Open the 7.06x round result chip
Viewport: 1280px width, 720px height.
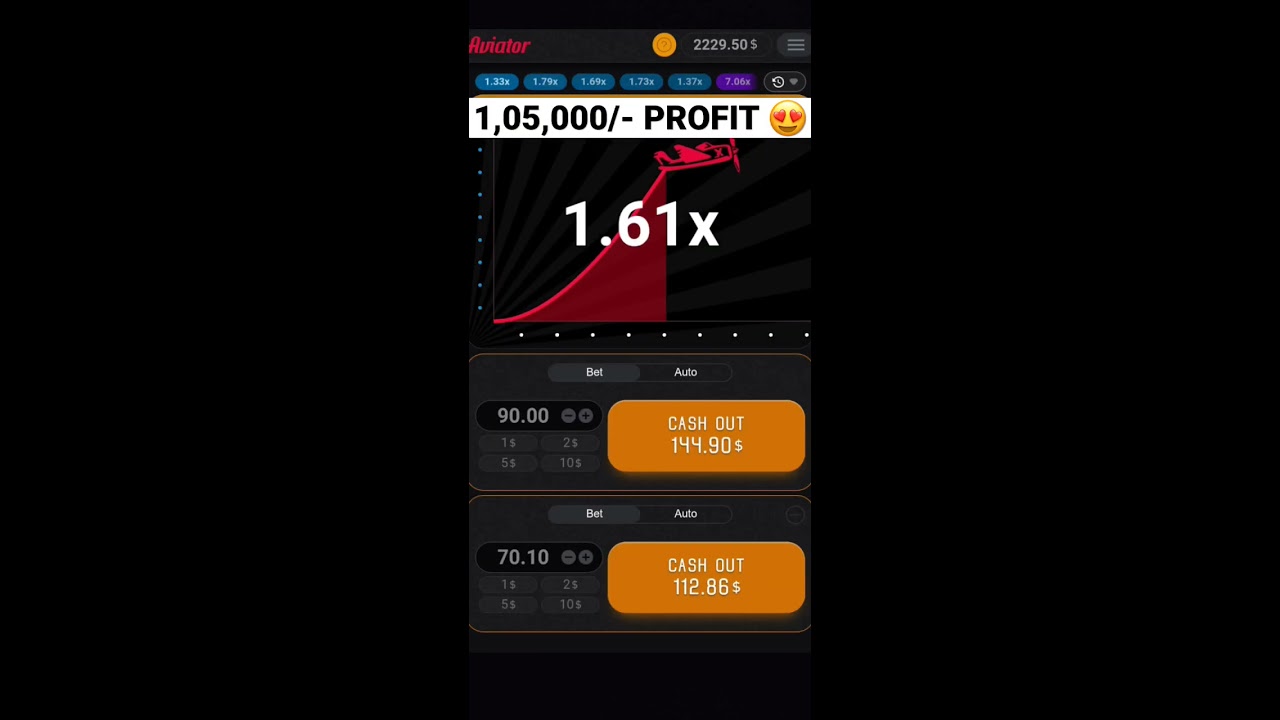pyautogui.click(x=737, y=82)
